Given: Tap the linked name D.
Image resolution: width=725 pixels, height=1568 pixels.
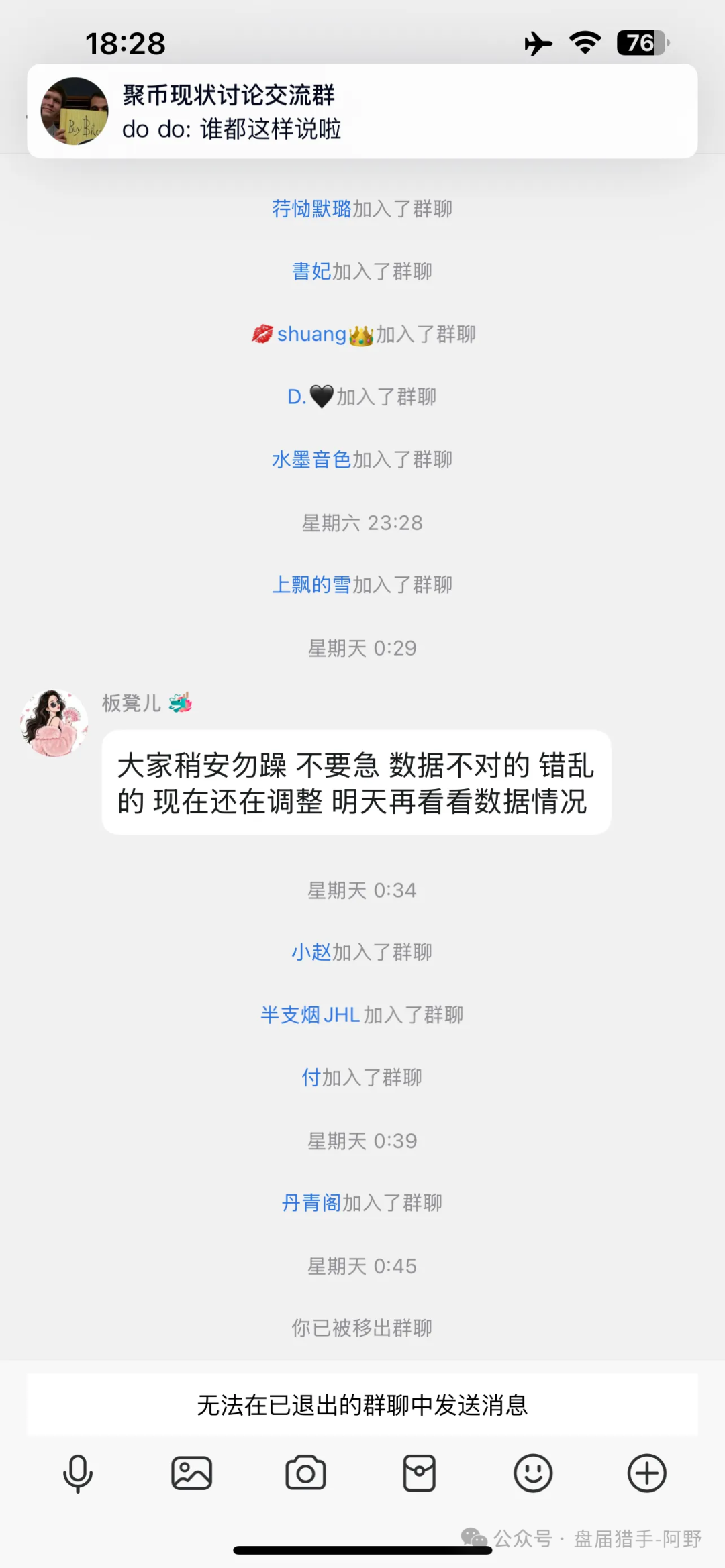Looking at the screenshot, I should (297, 397).
